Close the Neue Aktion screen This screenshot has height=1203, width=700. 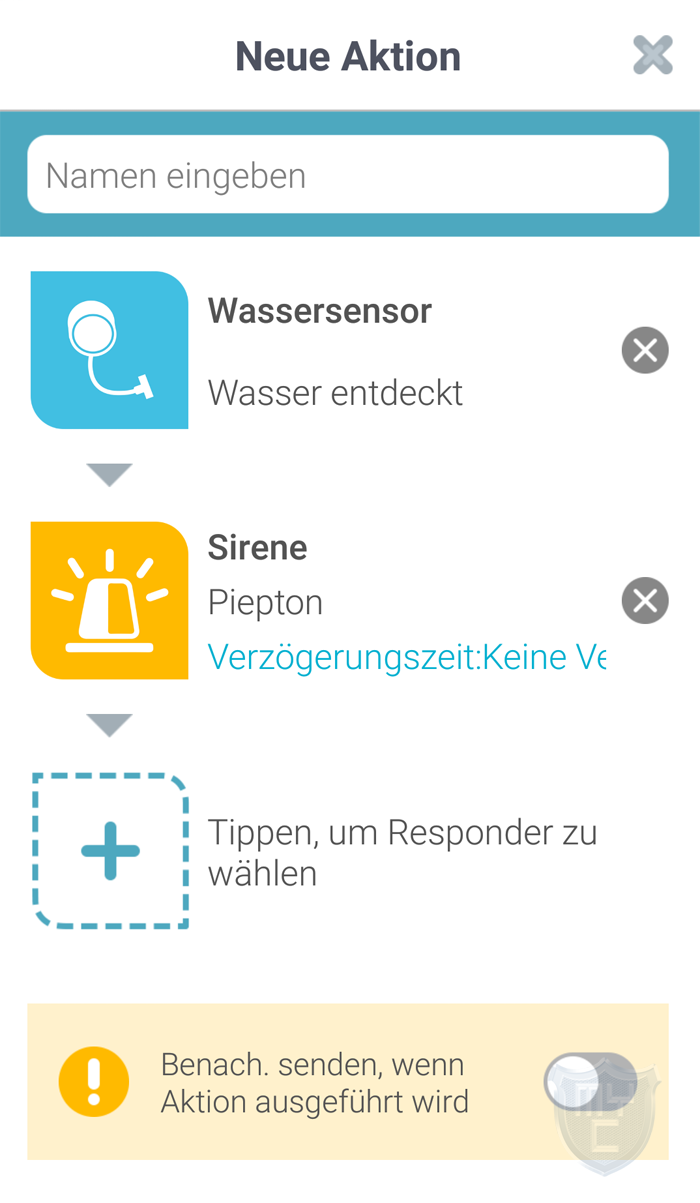tap(653, 55)
